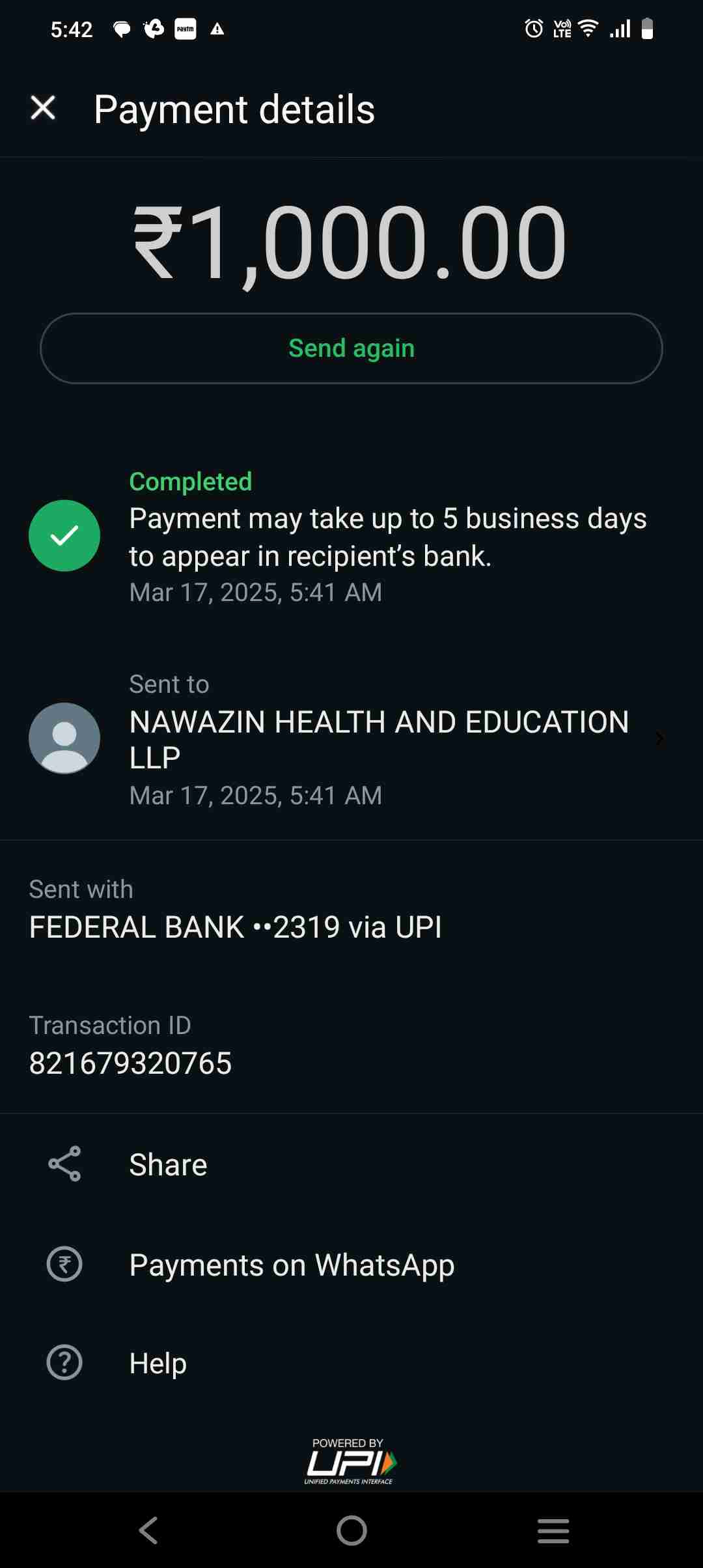The height and width of the screenshot is (1568, 703).
Task: Tap the Send again button
Action: click(x=351, y=348)
